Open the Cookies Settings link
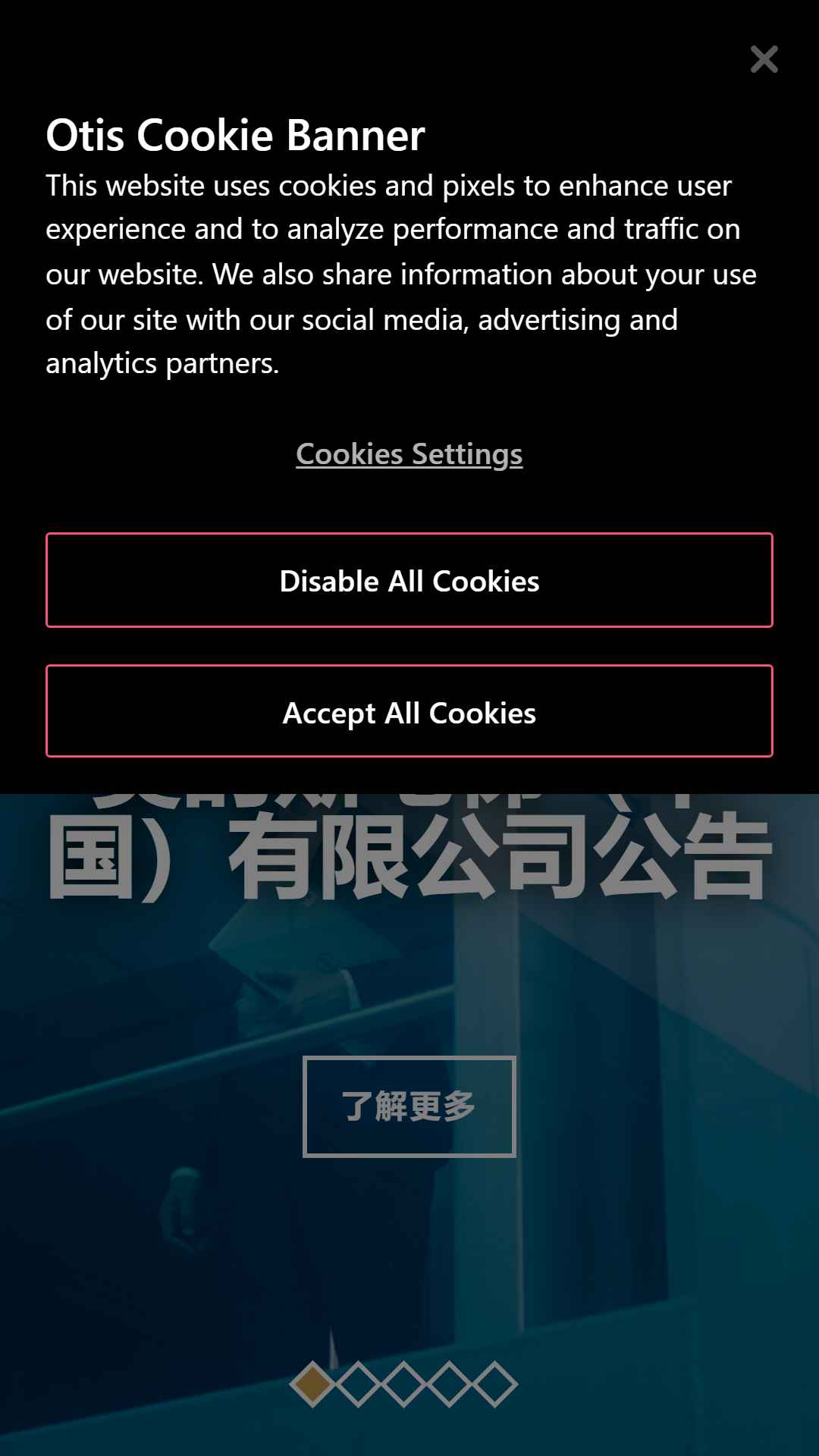Screen dimensions: 819x1456 pyautogui.click(x=409, y=454)
